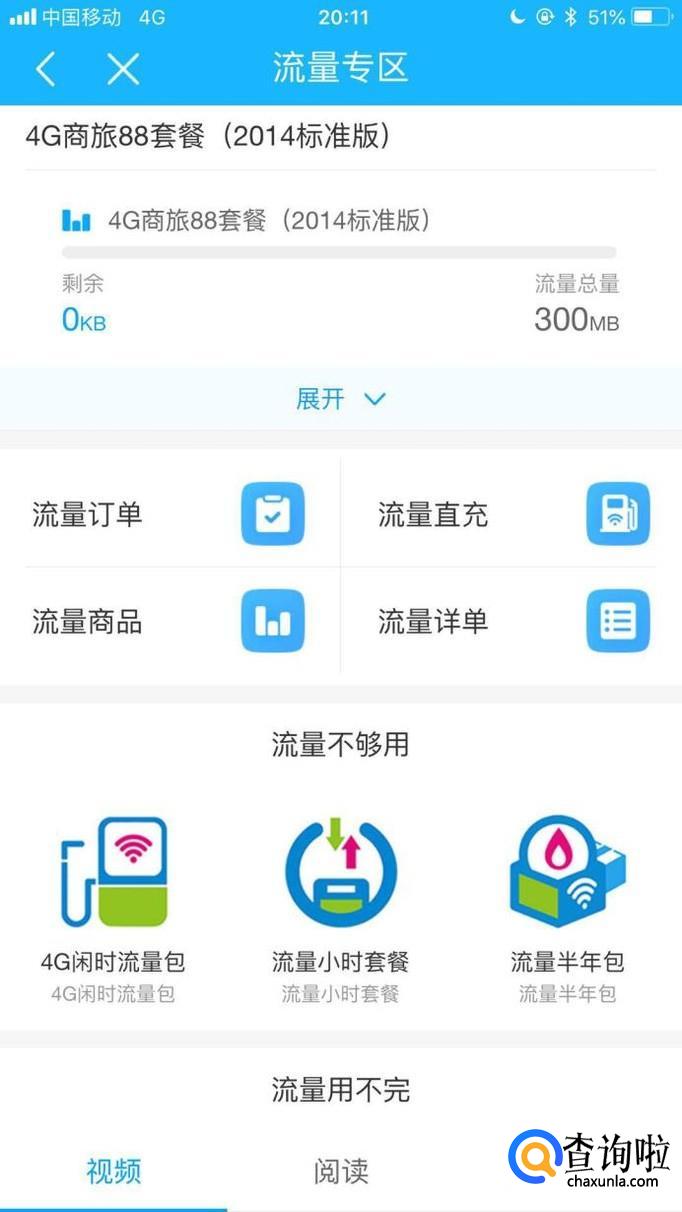
Task: Open 流量直充
Action: pyautogui.click(x=512, y=514)
